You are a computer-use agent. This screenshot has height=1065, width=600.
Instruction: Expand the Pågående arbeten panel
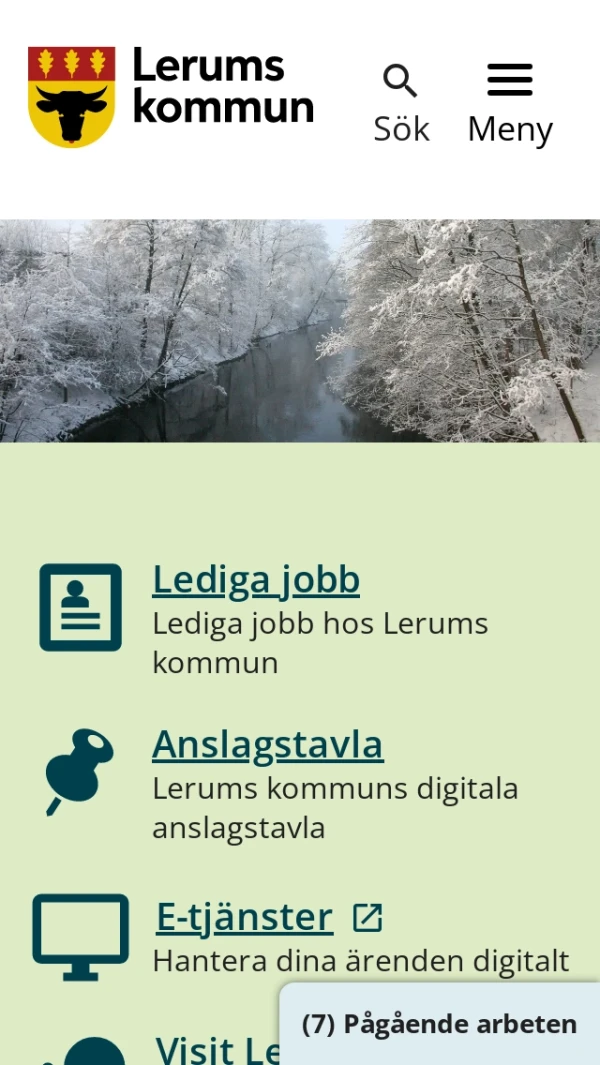tap(439, 1024)
